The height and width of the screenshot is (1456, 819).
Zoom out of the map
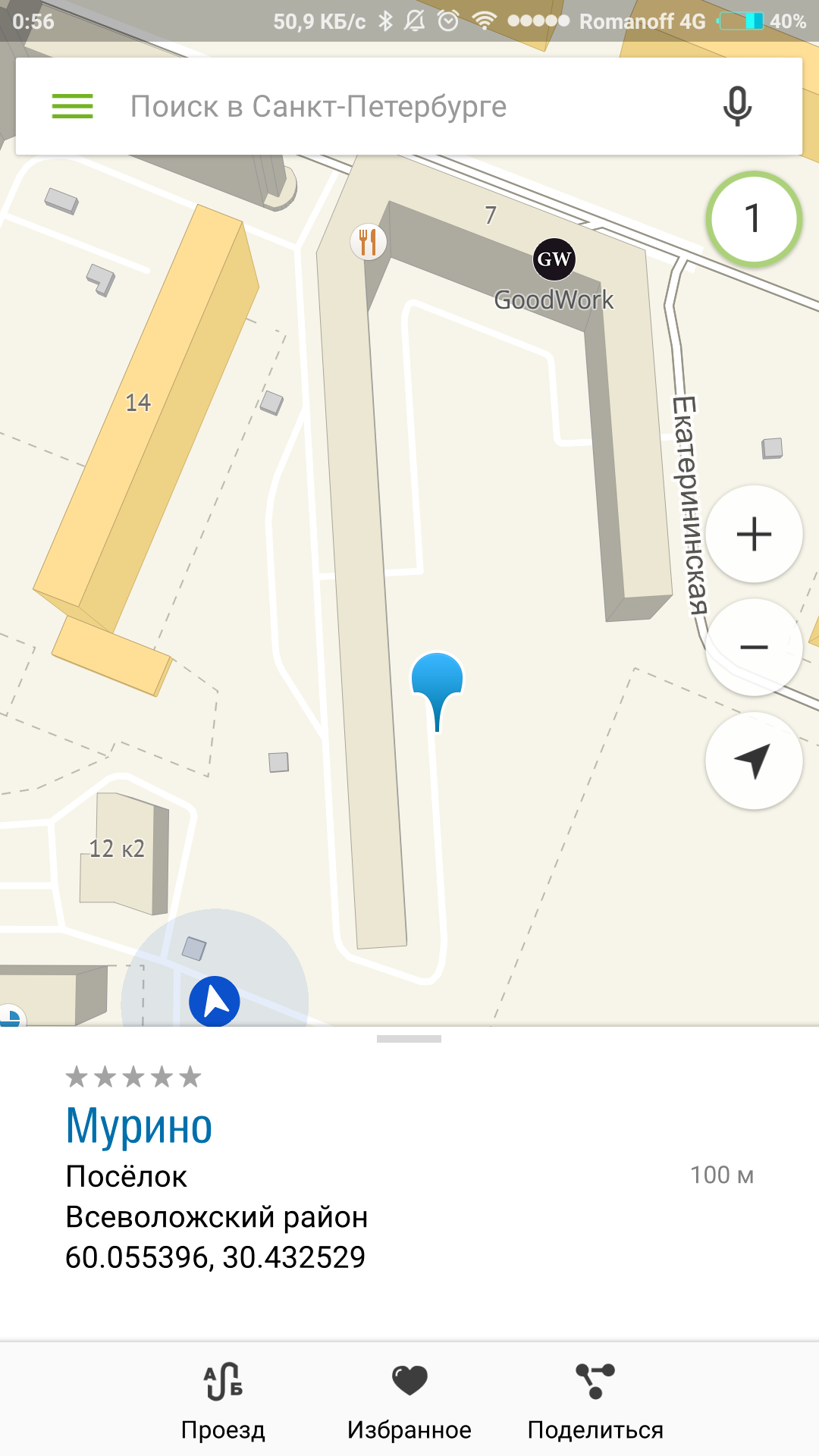(x=754, y=647)
